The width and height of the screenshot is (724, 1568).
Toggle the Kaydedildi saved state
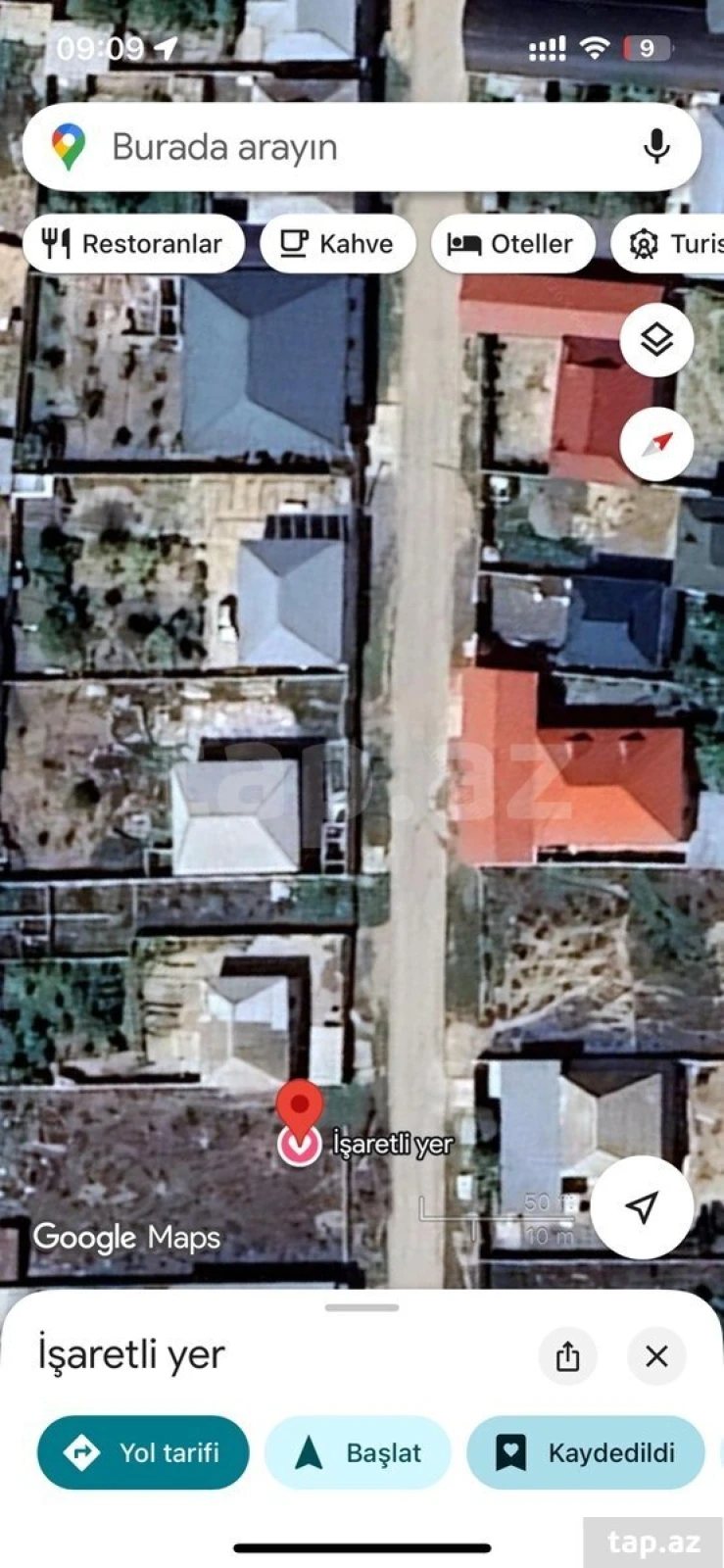tap(585, 1453)
